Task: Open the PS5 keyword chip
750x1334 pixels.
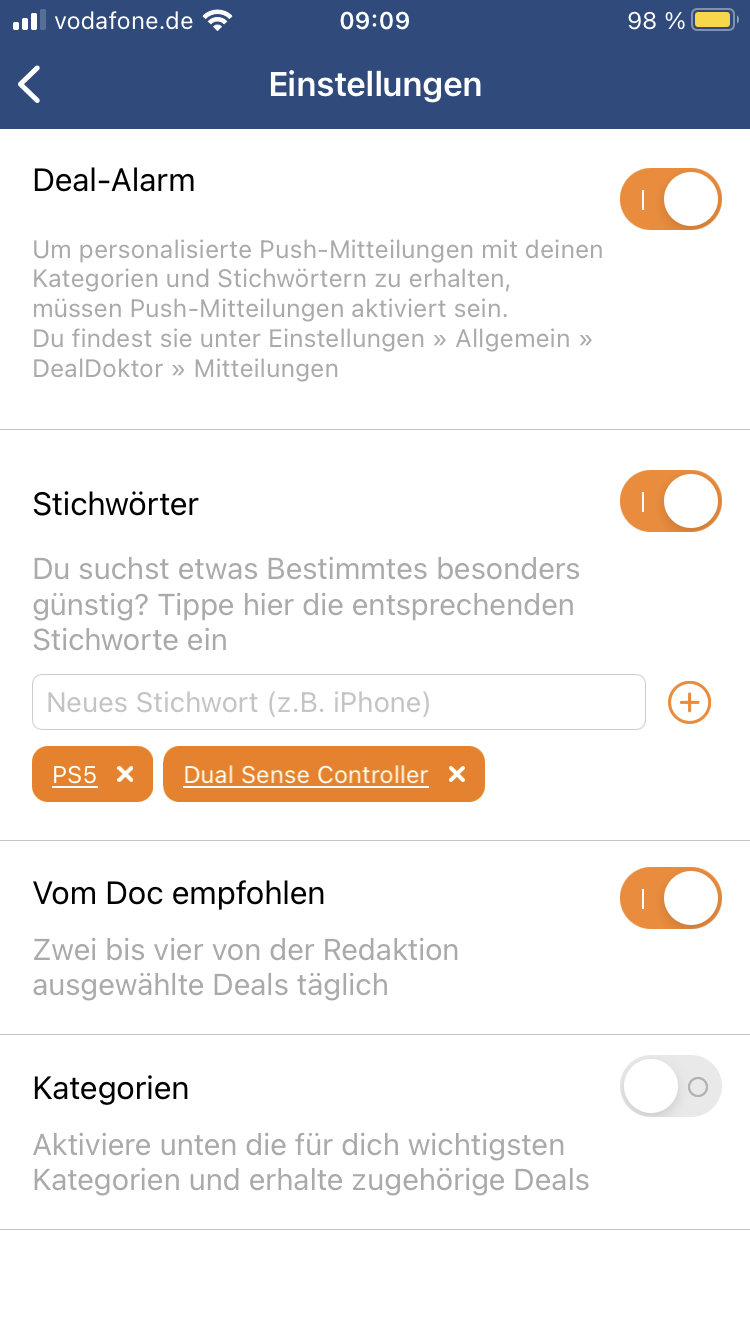Action: pos(75,774)
